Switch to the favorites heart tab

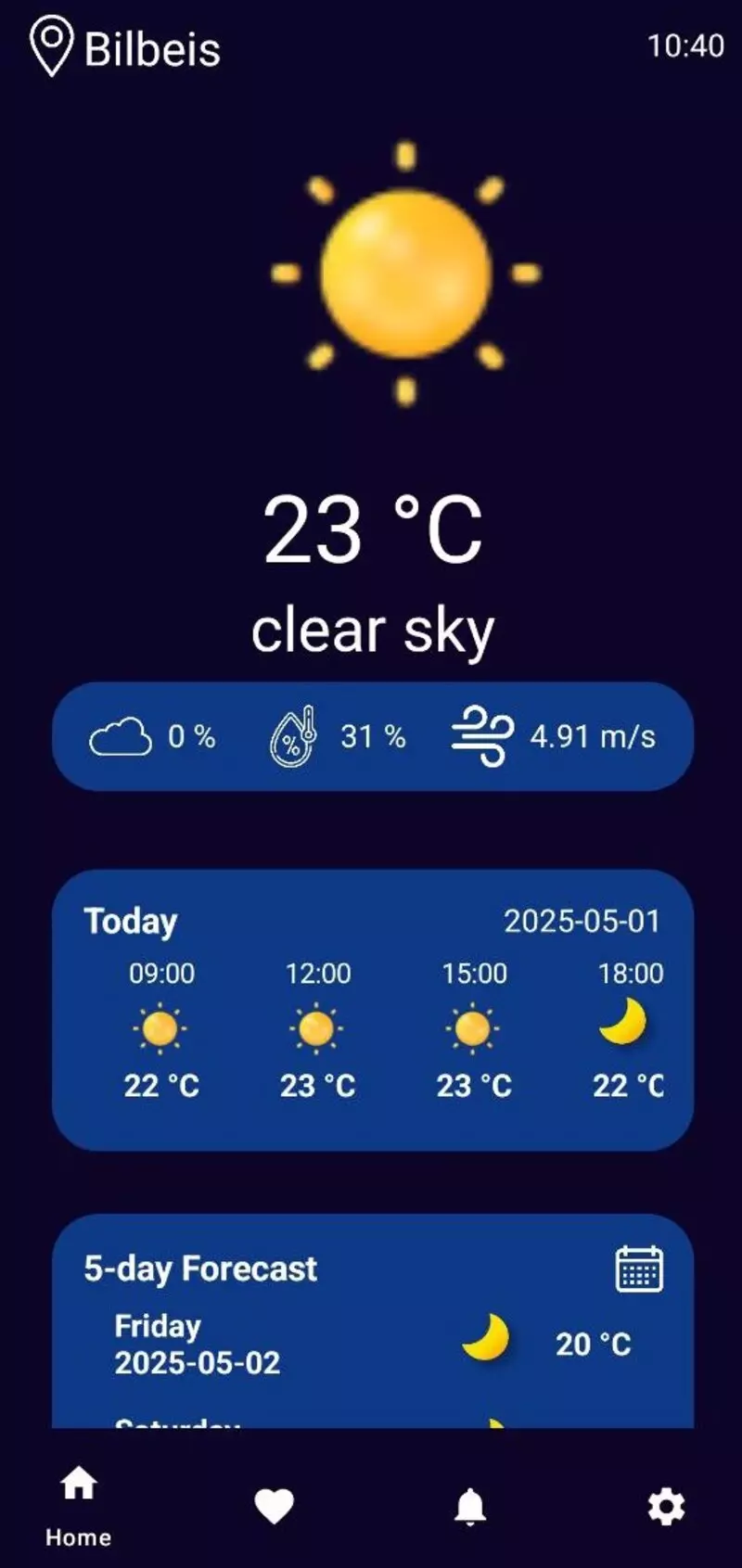[274, 1507]
